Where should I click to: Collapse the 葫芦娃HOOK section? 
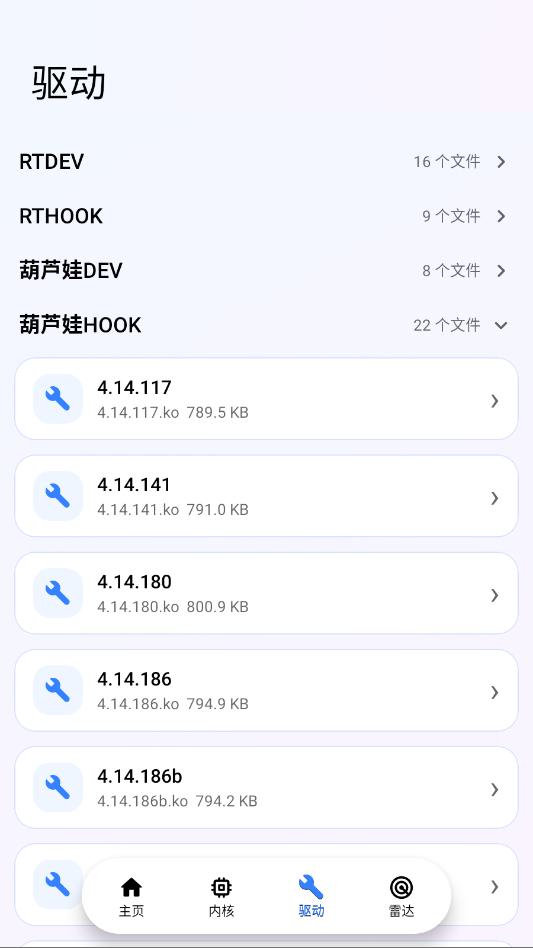tap(266, 325)
